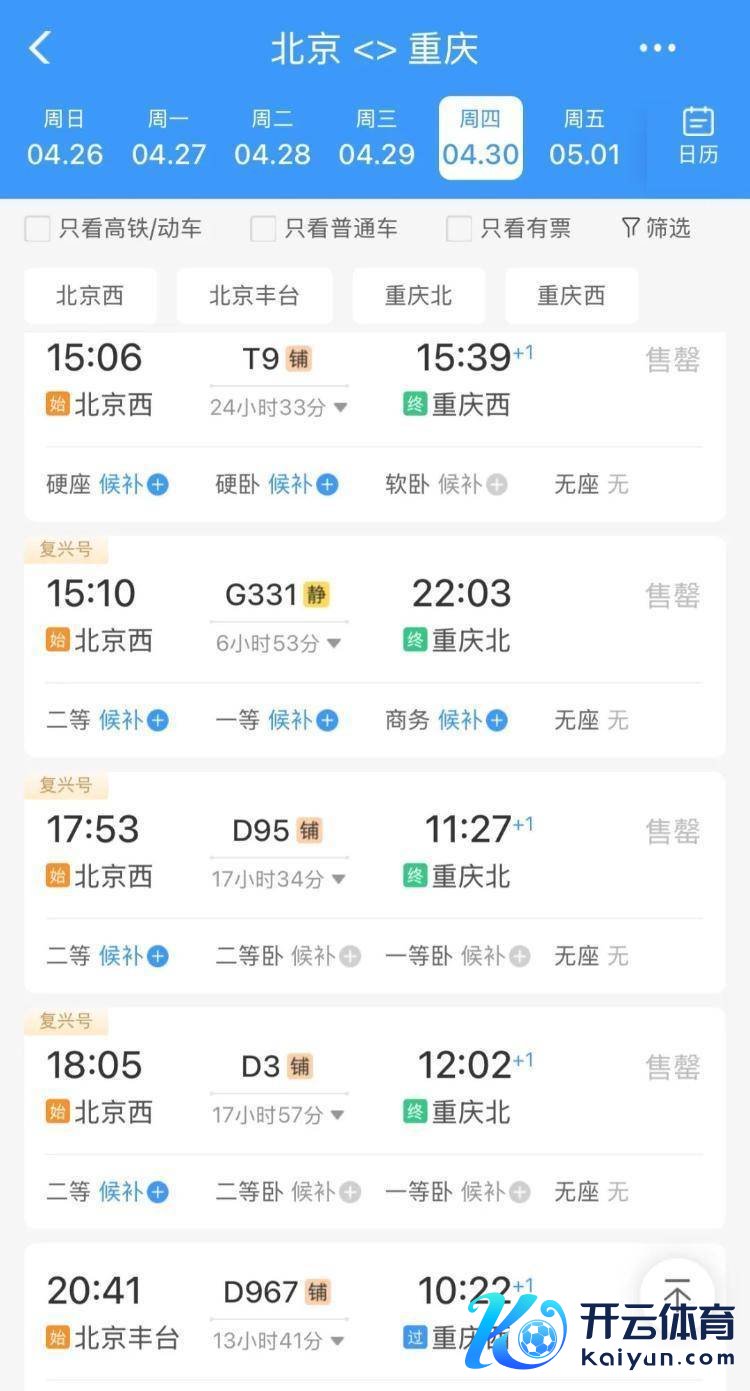750x1391 pixels.
Task: Filter by 北京西 station chip
Action: click(90, 296)
